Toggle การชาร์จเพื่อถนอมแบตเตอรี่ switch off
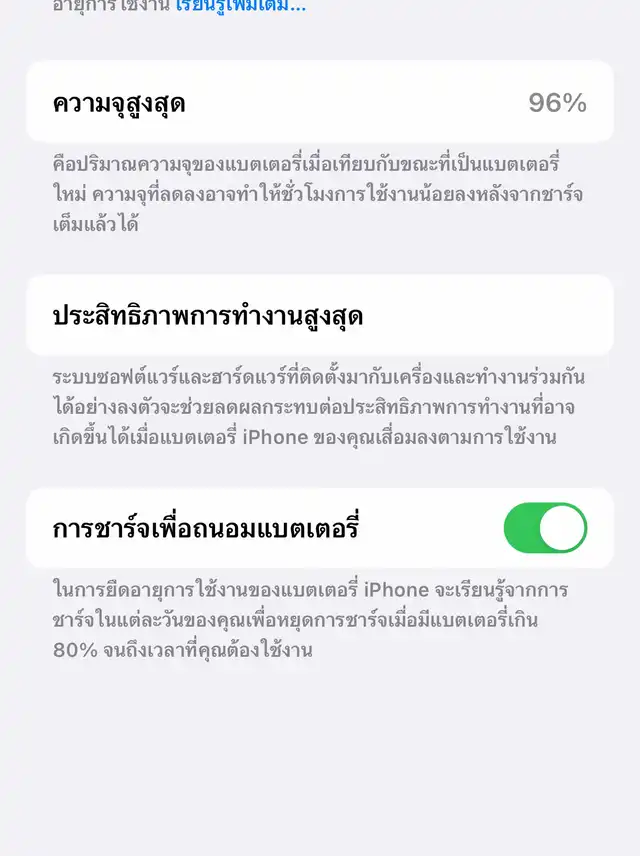 [545, 528]
